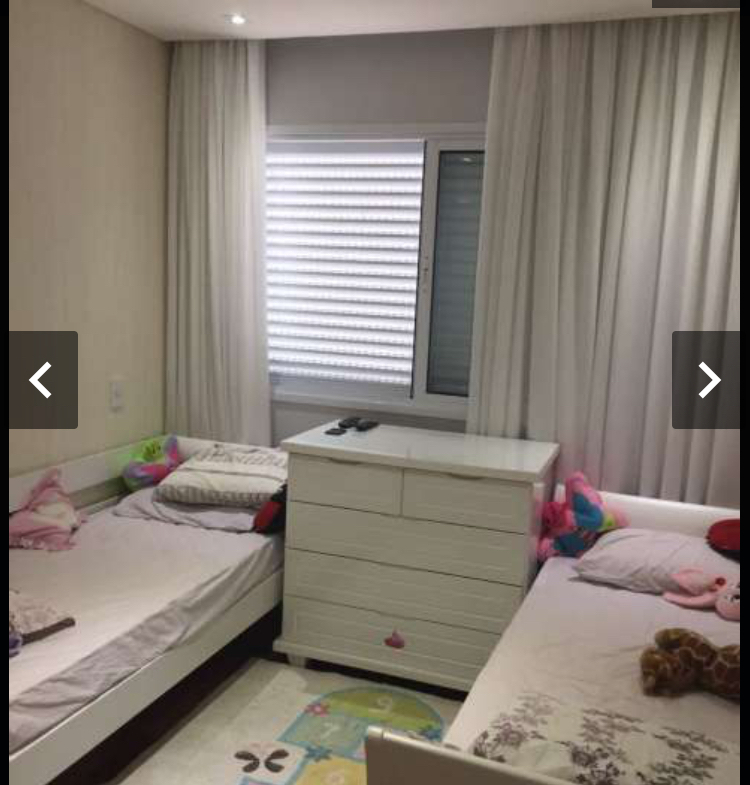Screen dimensions: 750x785
Task: Show the next photo
Action: pos(707,380)
